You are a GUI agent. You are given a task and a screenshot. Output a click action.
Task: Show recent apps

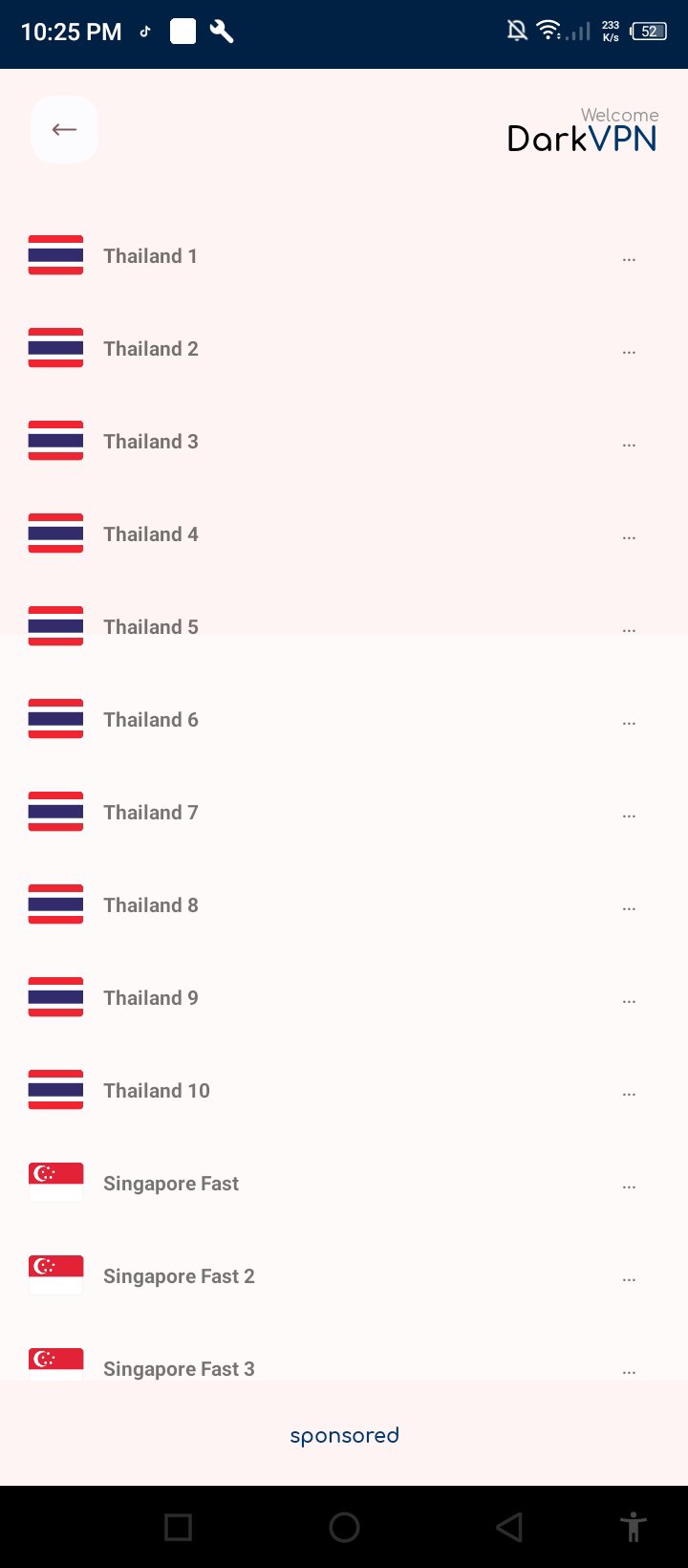179,1527
